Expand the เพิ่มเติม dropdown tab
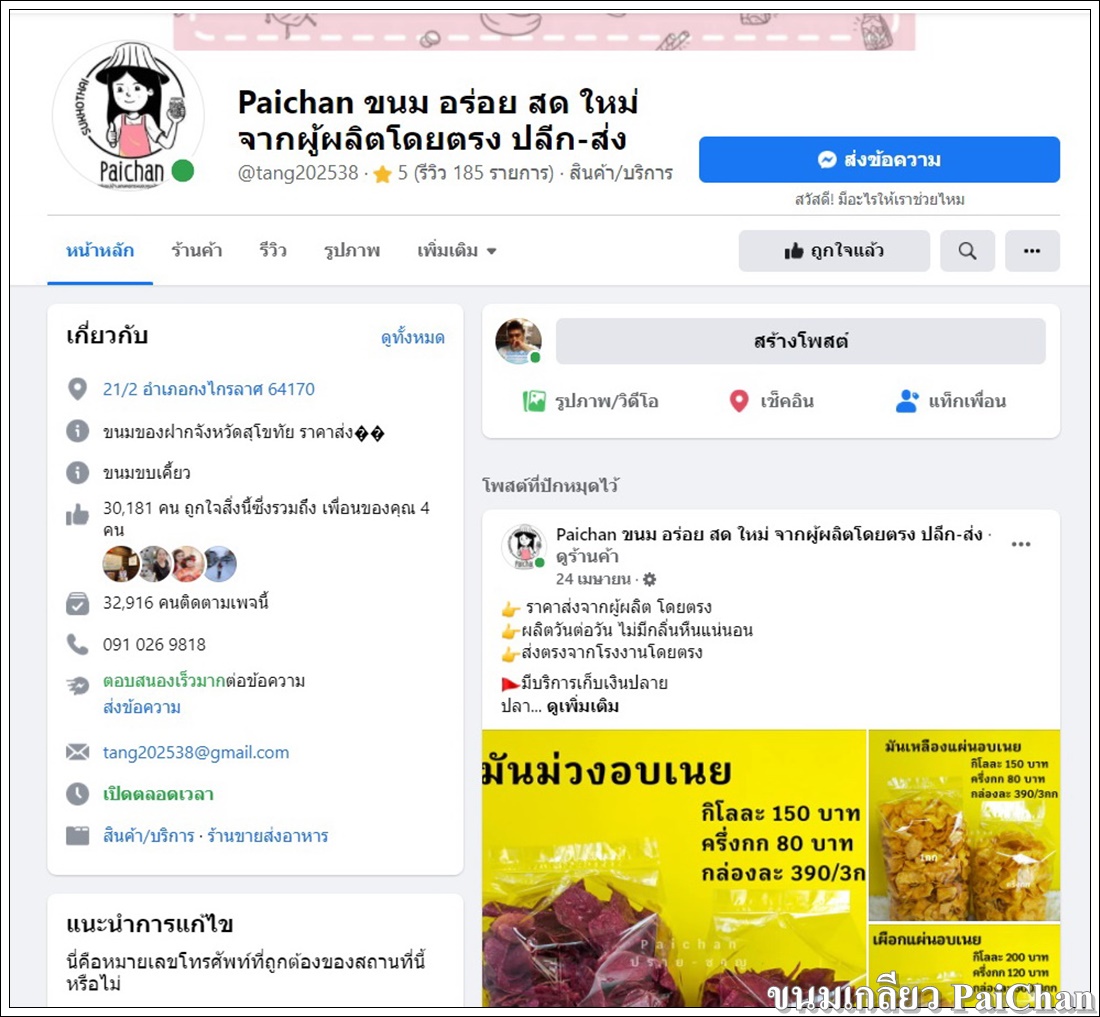The height and width of the screenshot is (1017, 1100). click(x=456, y=250)
